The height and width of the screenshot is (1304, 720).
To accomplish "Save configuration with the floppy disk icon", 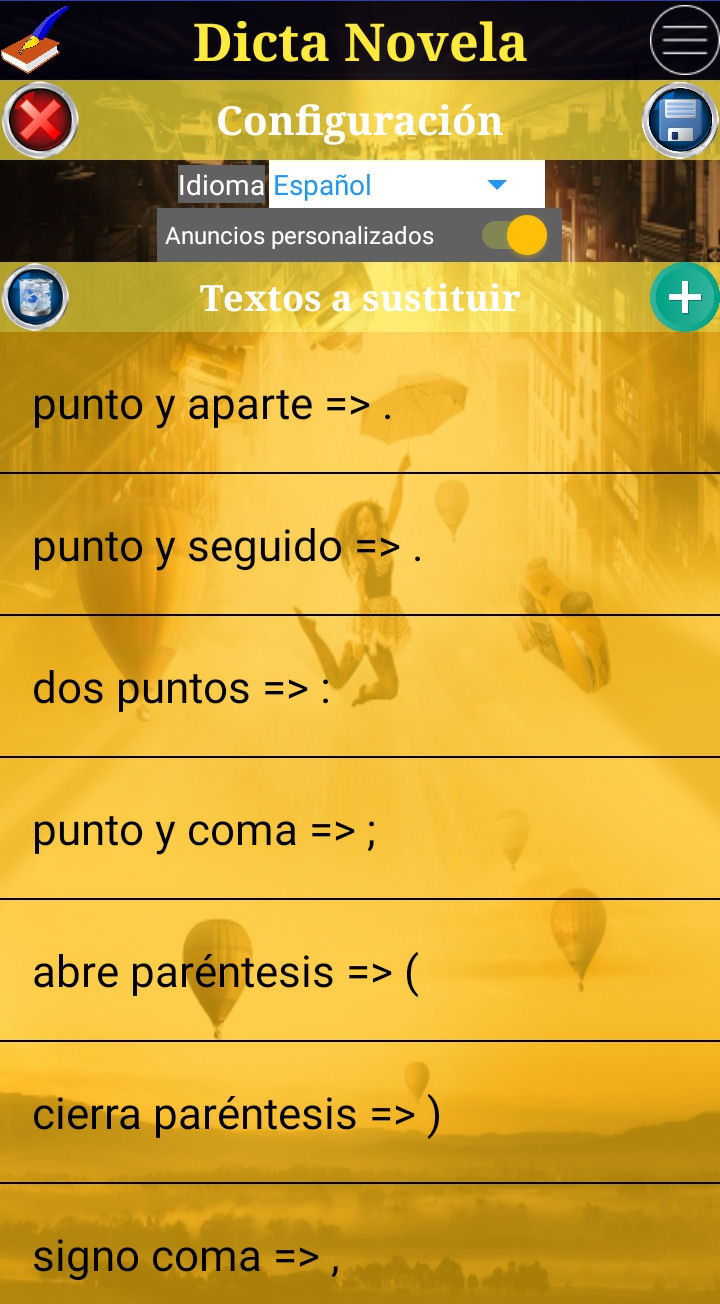I will click(680, 121).
